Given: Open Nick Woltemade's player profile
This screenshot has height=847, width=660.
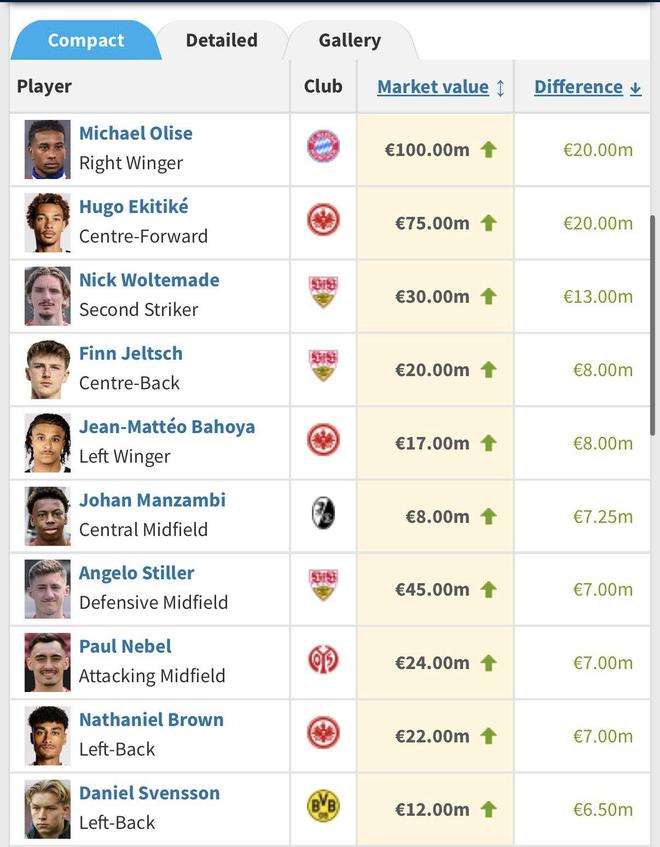Looking at the screenshot, I should pos(149,280).
